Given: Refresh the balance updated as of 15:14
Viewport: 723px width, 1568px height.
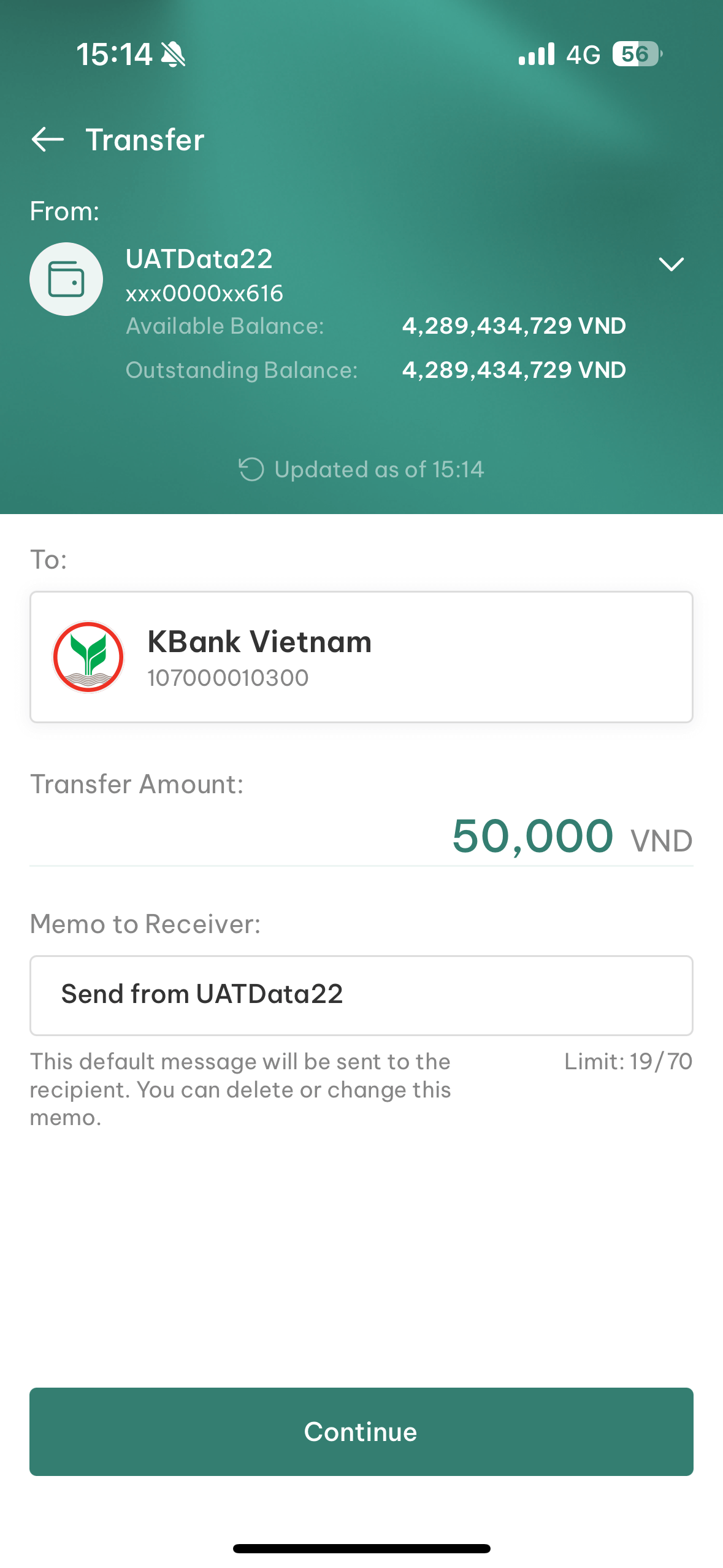Looking at the screenshot, I should click(x=251, y=469).
